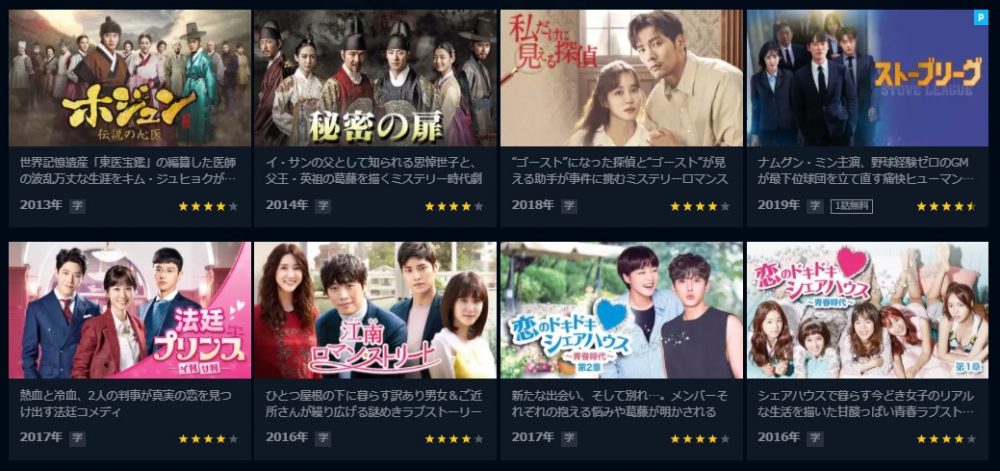Open the ストーブリーグ drama card
1000x471 pixels.
tap(867, 78)
